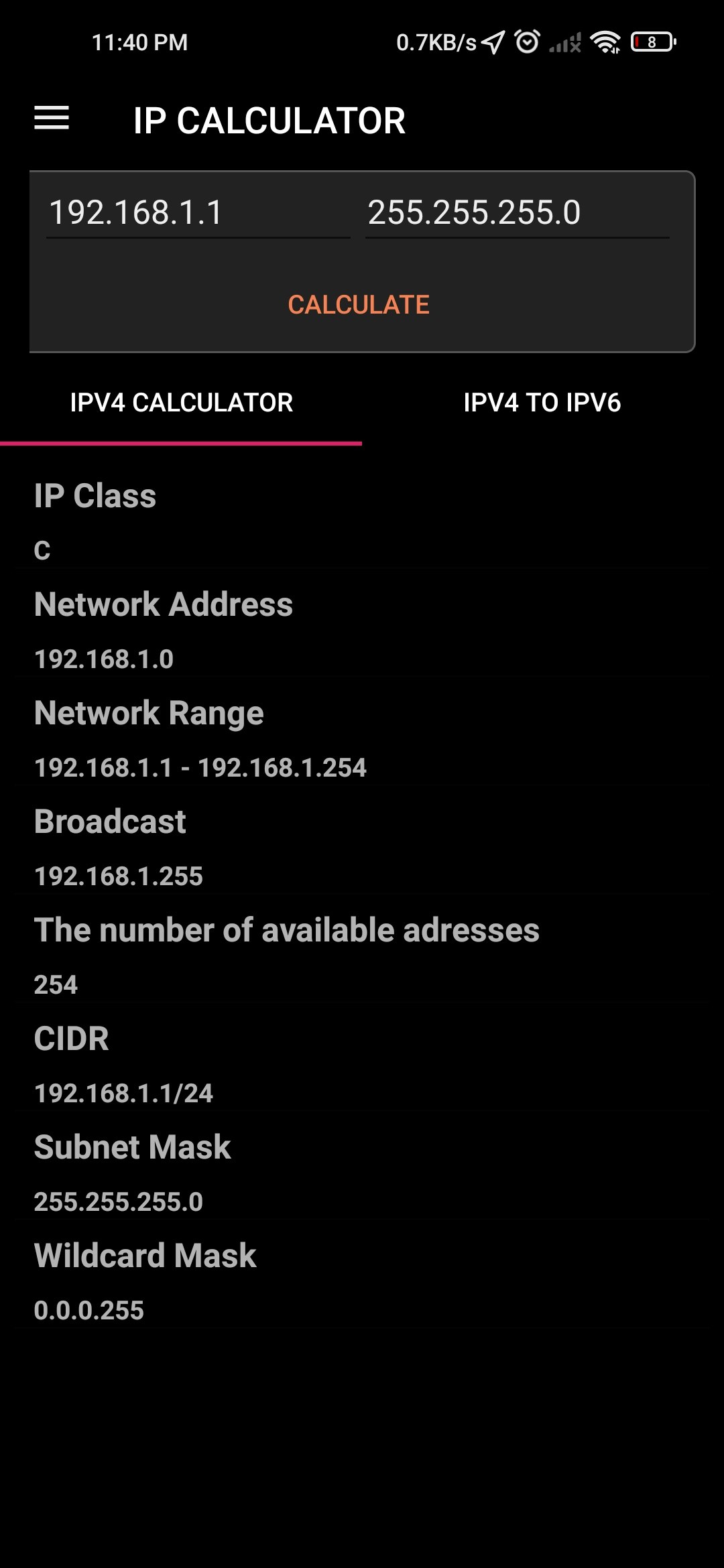
Task: Switch to the IPV4 TO IPV6 tab
Action: [x=543, y=403]
